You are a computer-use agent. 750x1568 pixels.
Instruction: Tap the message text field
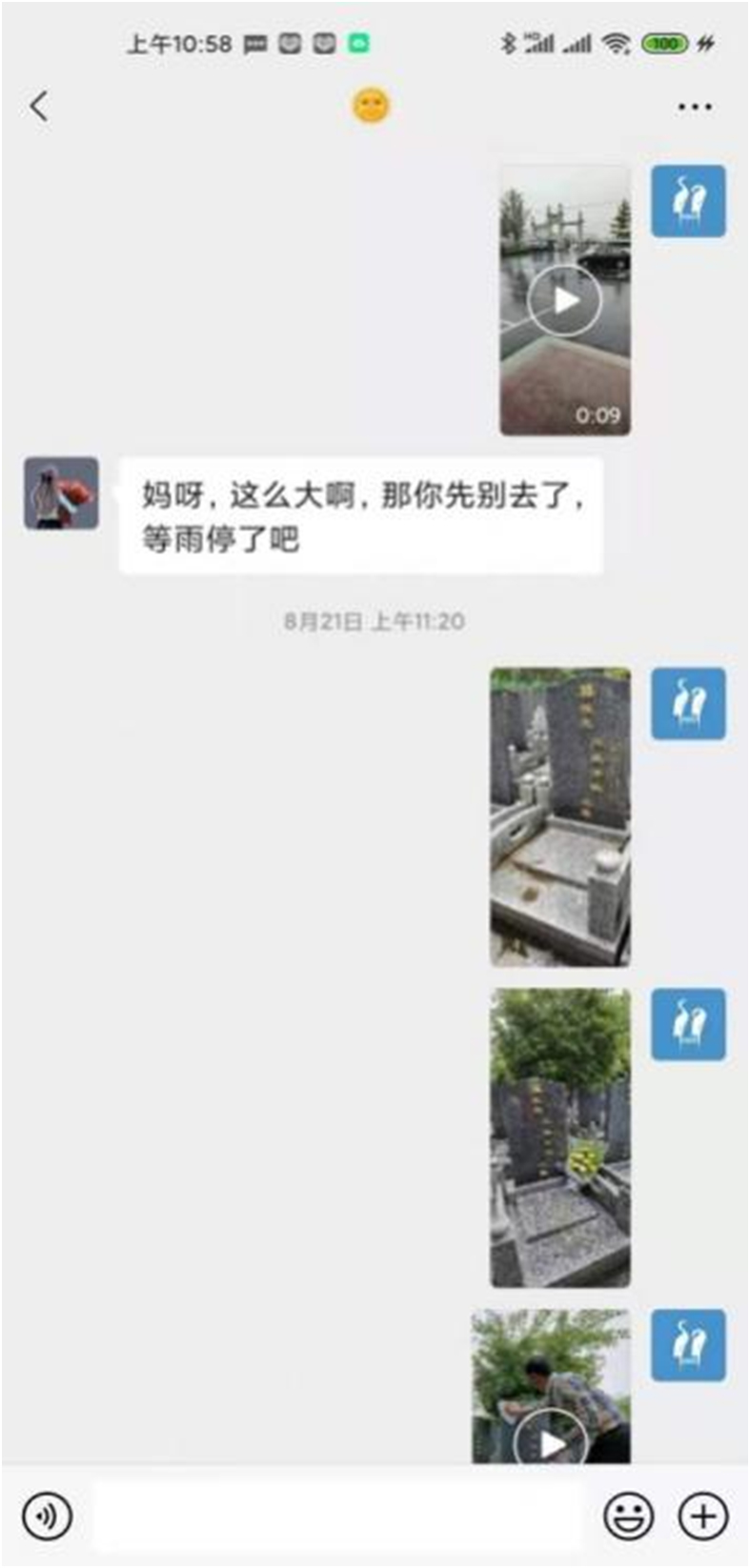(338, 1515)
